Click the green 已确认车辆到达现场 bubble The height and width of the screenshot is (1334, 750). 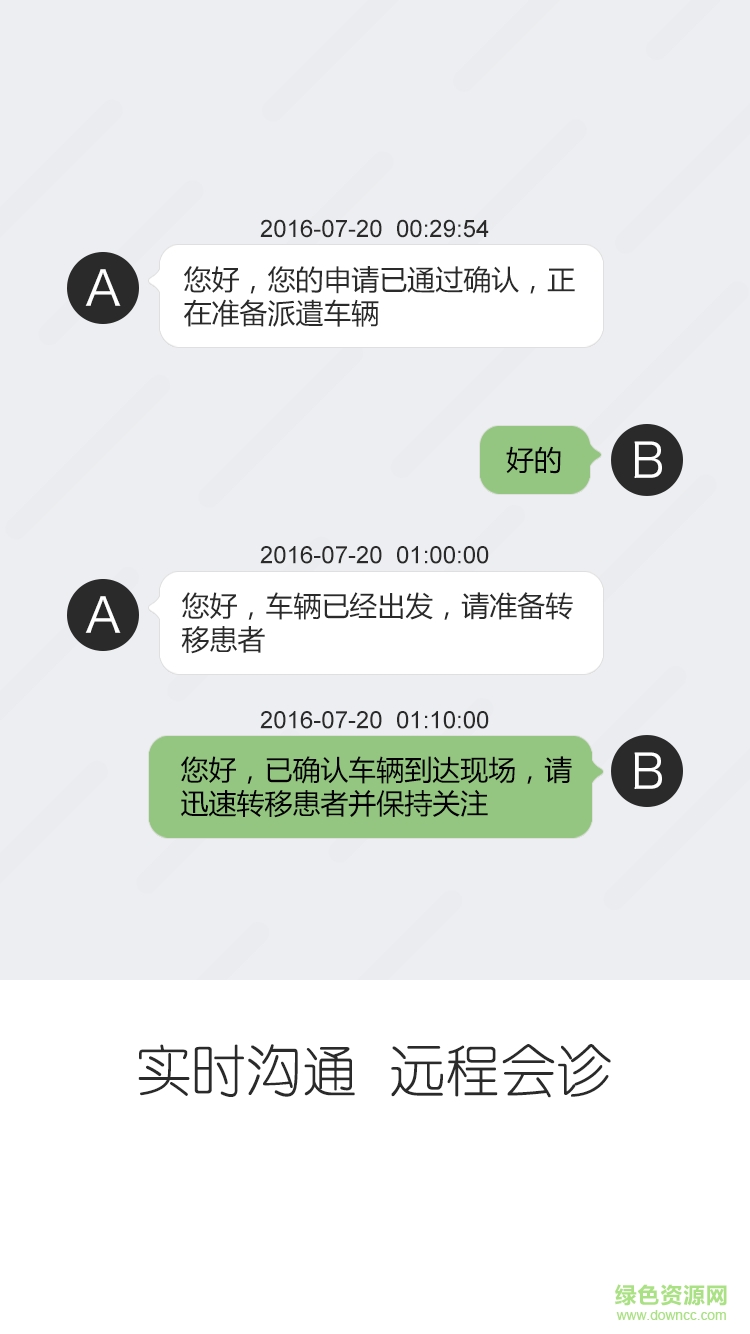(x=370, y=785)
